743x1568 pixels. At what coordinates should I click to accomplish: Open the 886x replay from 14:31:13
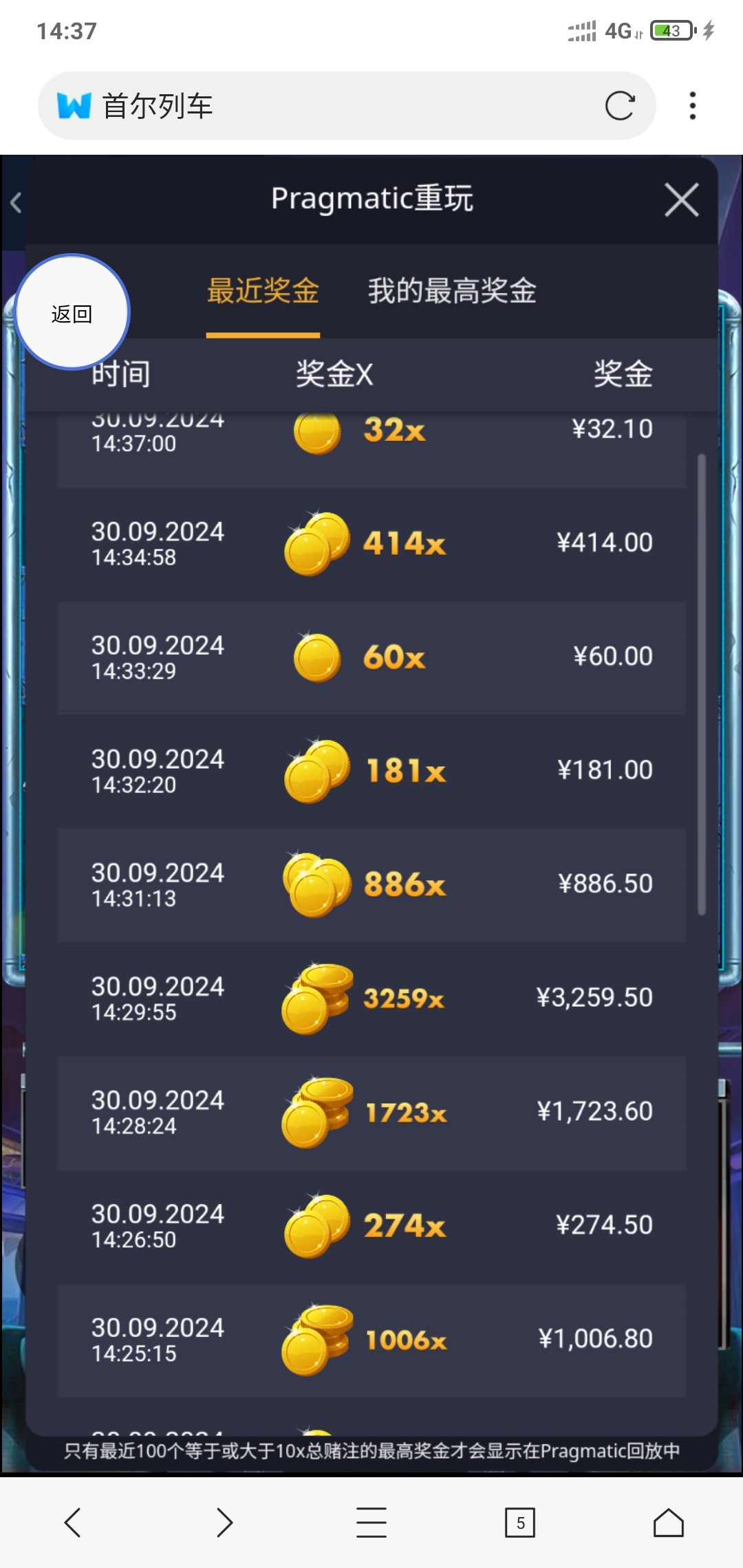371,884
